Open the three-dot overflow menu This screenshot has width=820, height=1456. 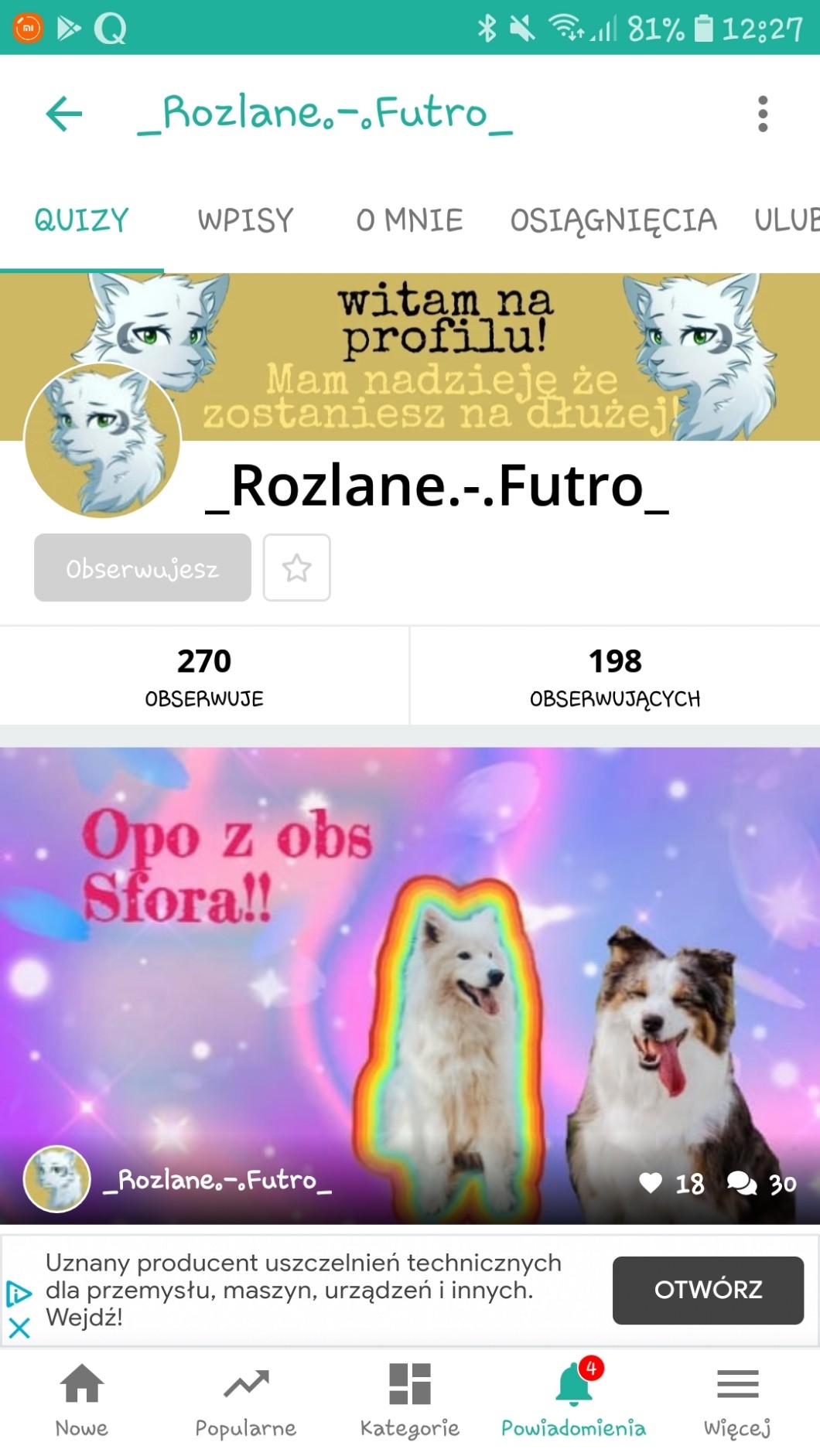(x=763, y=114)
